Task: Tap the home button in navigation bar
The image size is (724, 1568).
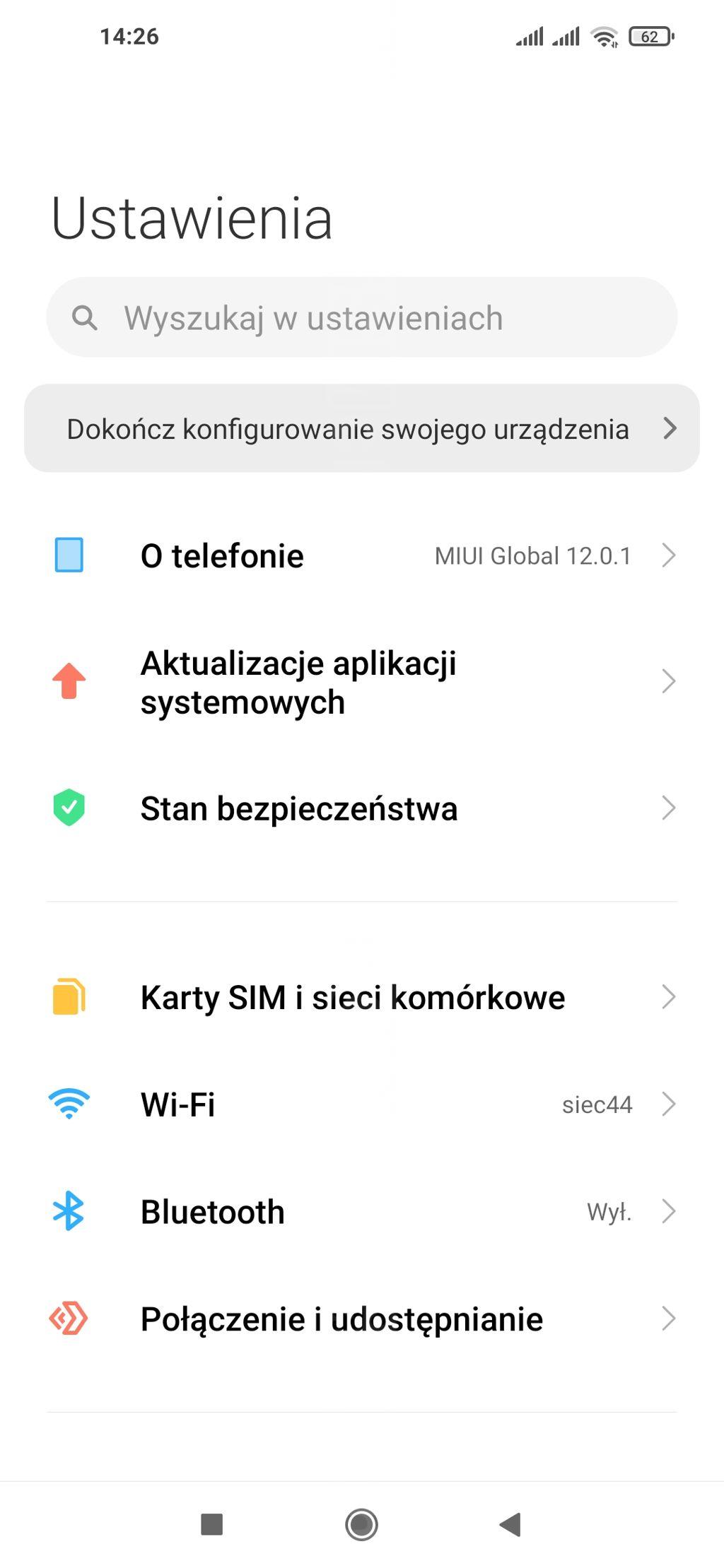Action: click(x=361, y=1524)
